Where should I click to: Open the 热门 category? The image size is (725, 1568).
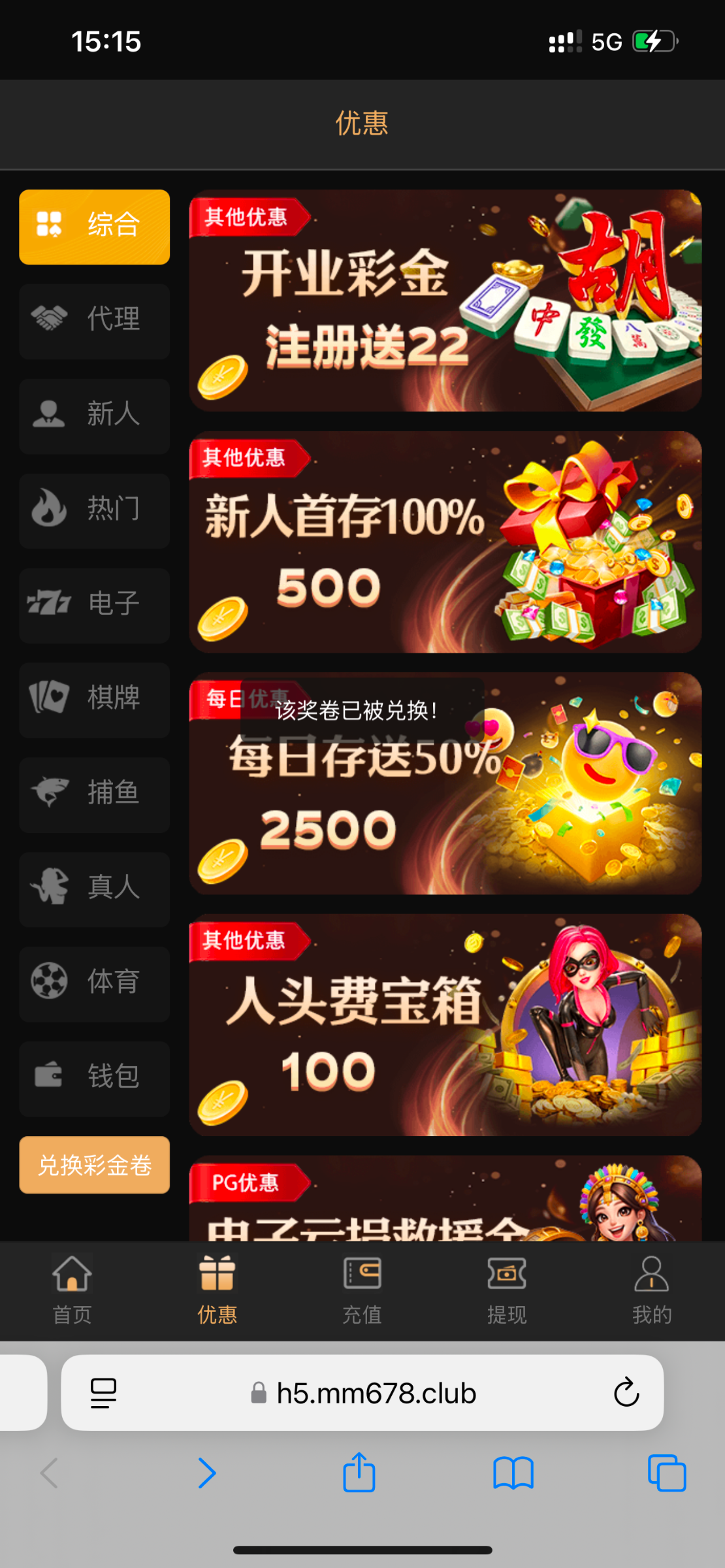[x=95, y=510]
